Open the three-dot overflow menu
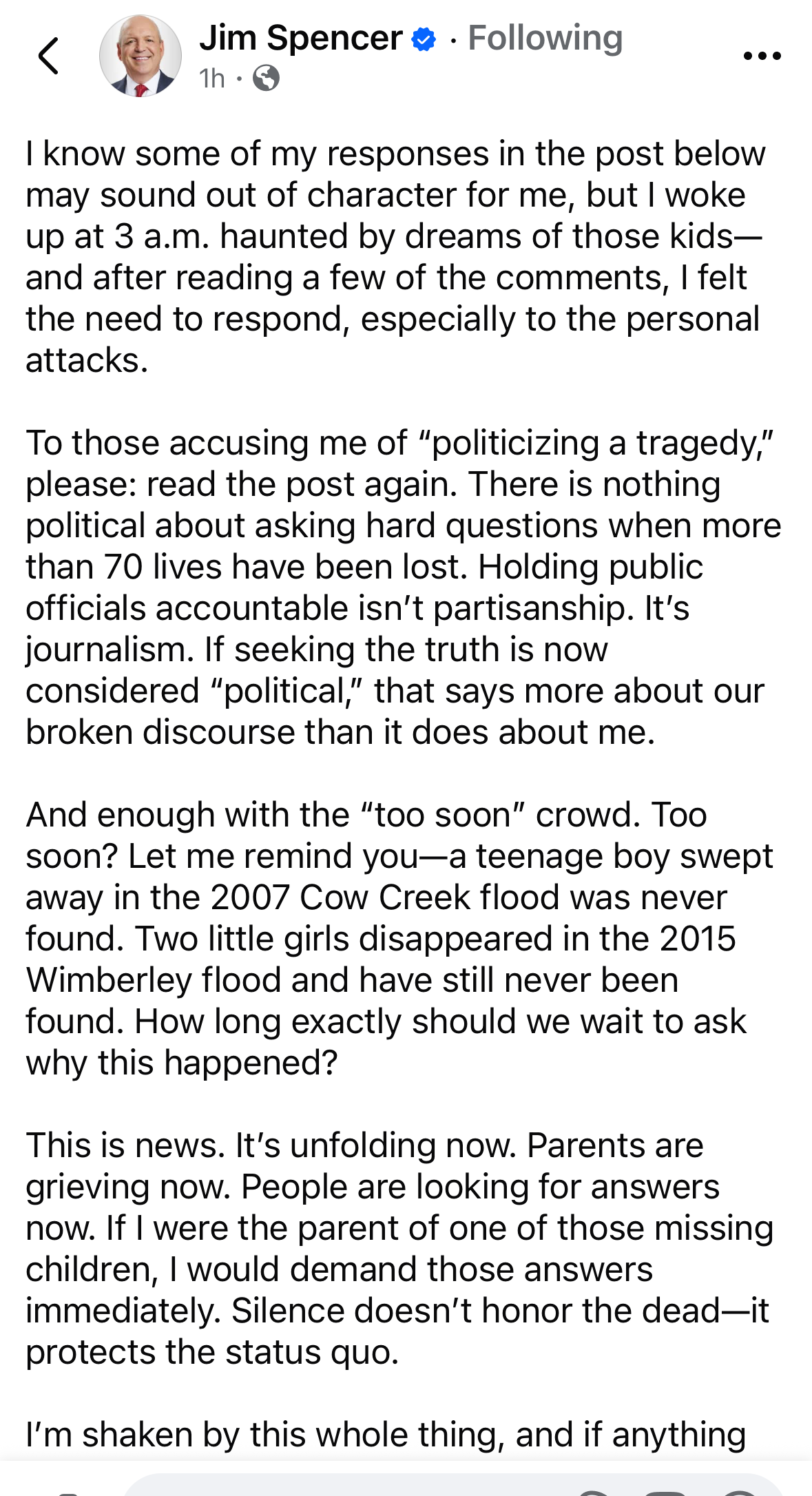Image resolution: width=812 pixels, height=1496 pixels. 762,56
